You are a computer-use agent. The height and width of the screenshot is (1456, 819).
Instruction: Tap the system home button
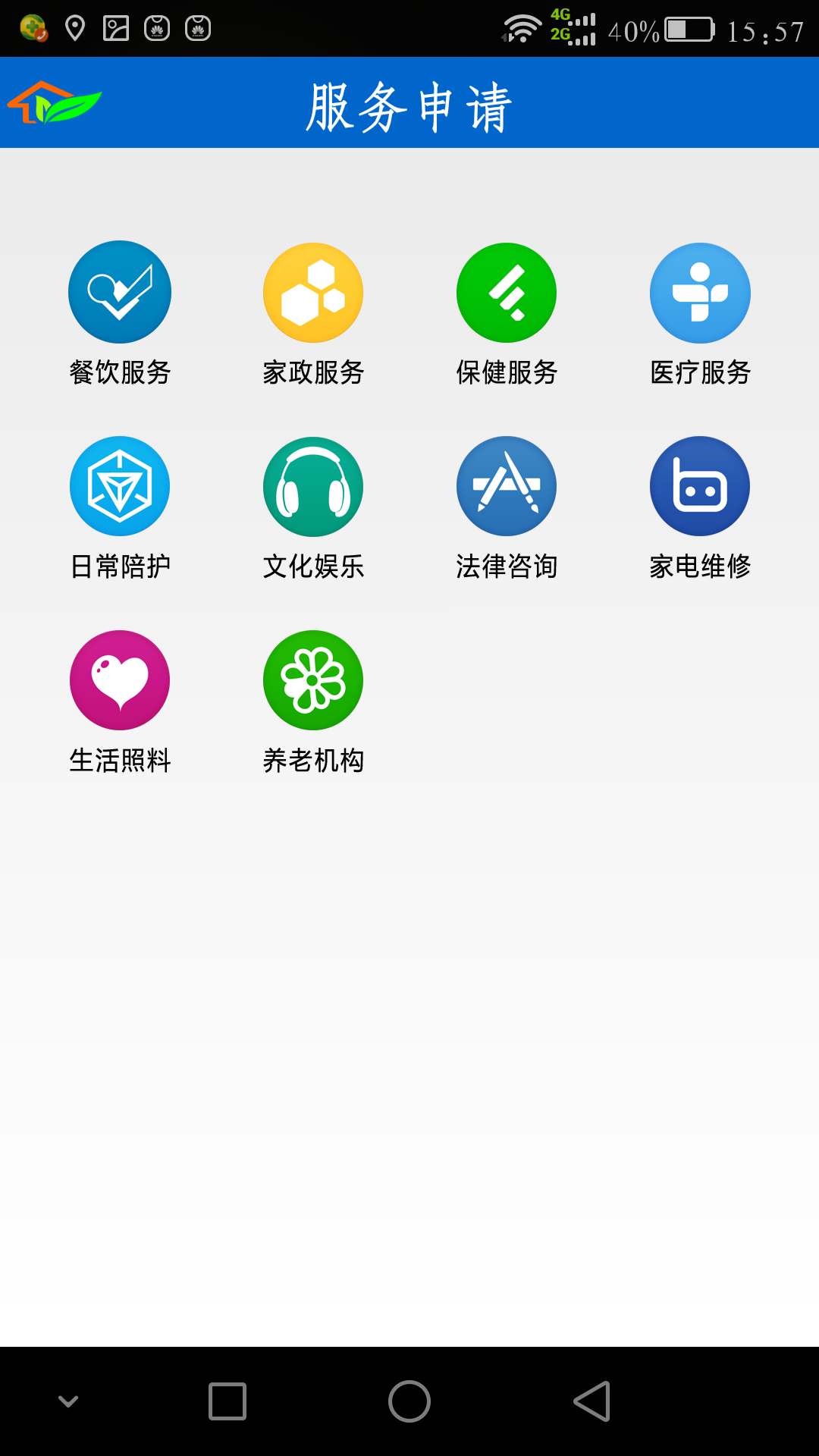coord(409,1401)
